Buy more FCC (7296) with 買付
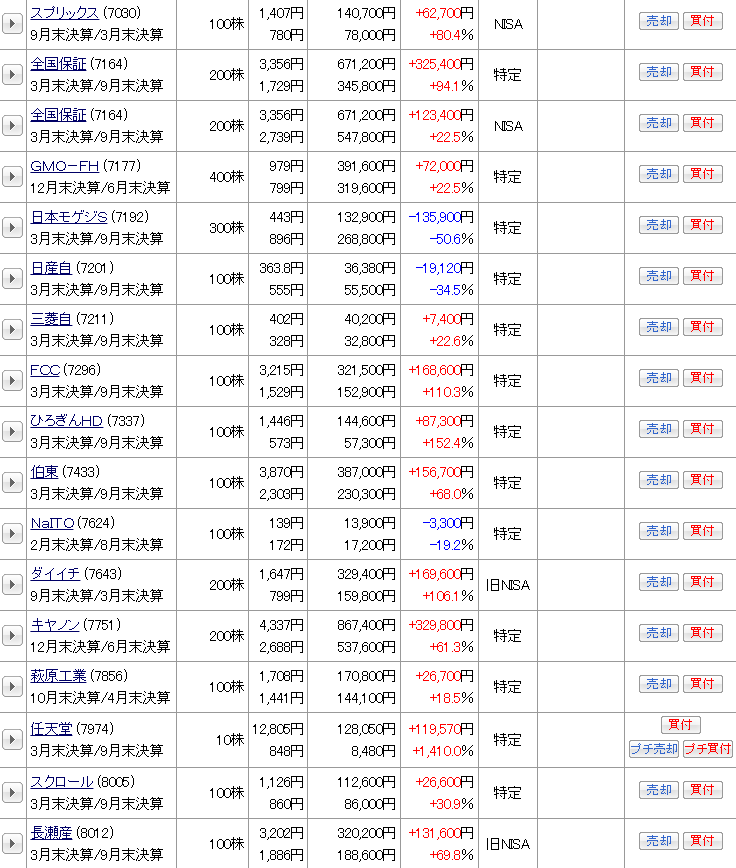Viewport: 736px width, 868px height. tap(702, 378)
